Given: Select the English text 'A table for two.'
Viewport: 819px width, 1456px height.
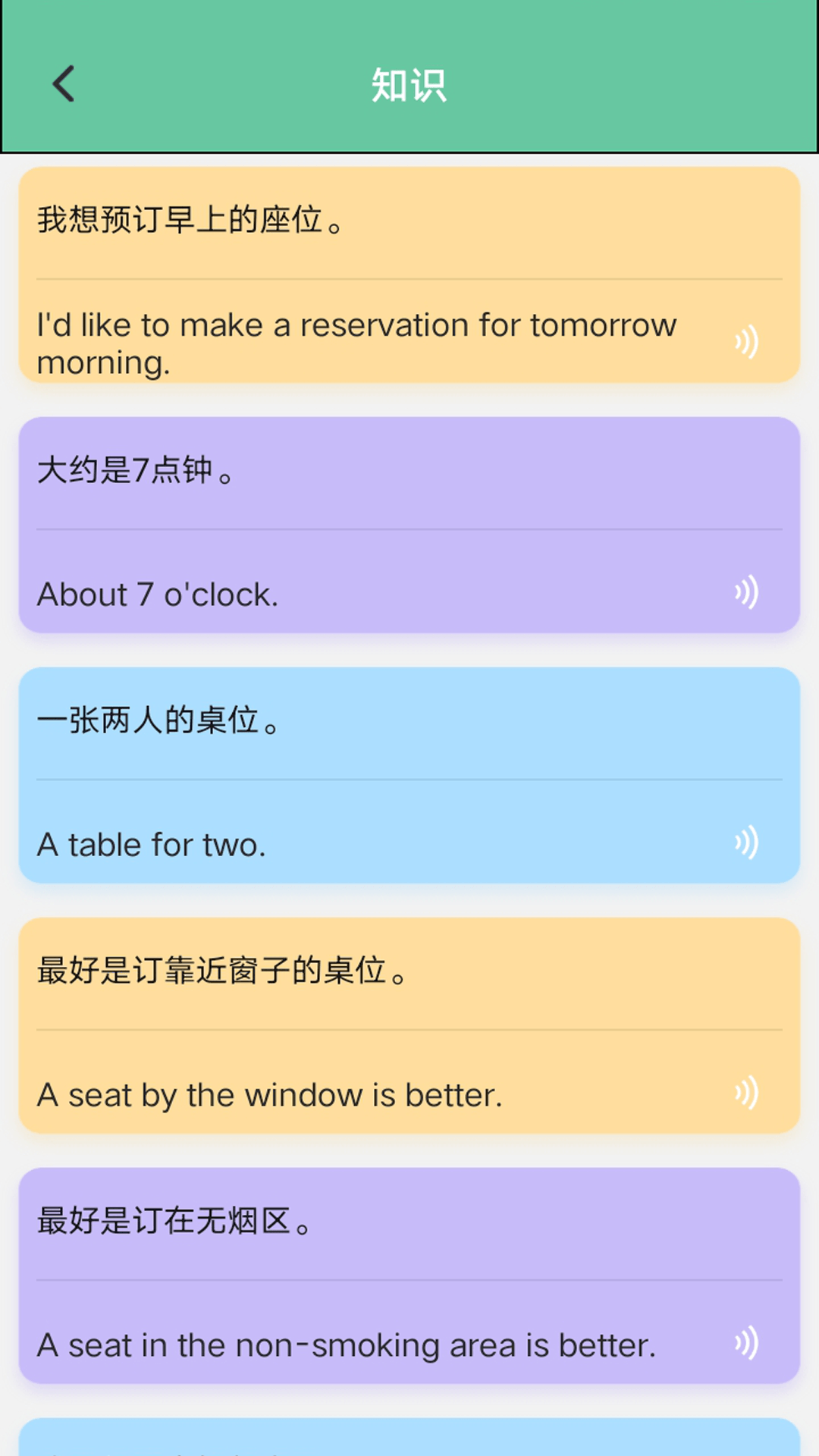Looking at the screenshot, I should 152,843.
